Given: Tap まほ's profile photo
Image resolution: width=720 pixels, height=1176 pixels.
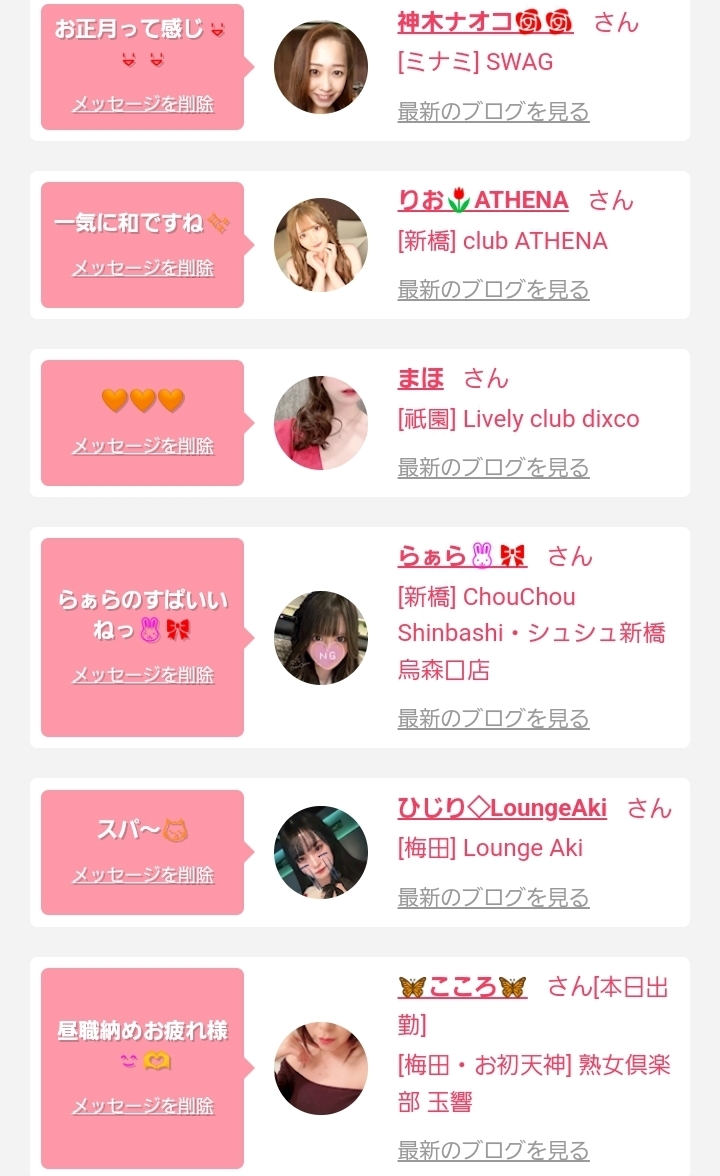Looking at the screenshot, I should click(321, 423).
